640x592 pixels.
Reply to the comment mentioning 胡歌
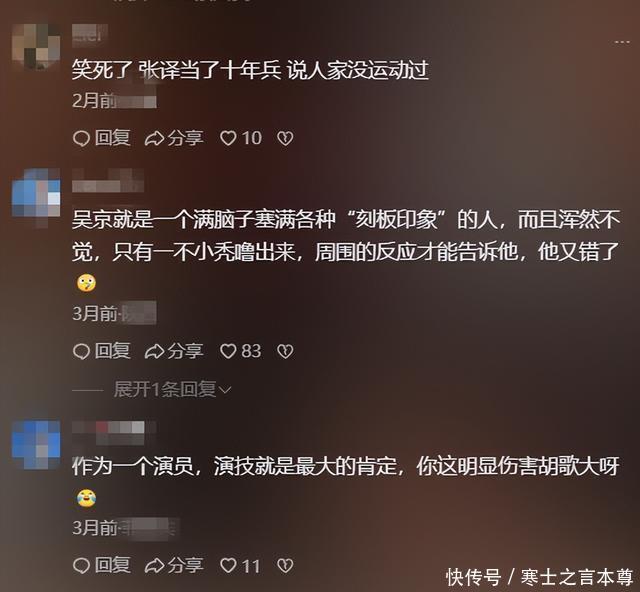(102, 565)
